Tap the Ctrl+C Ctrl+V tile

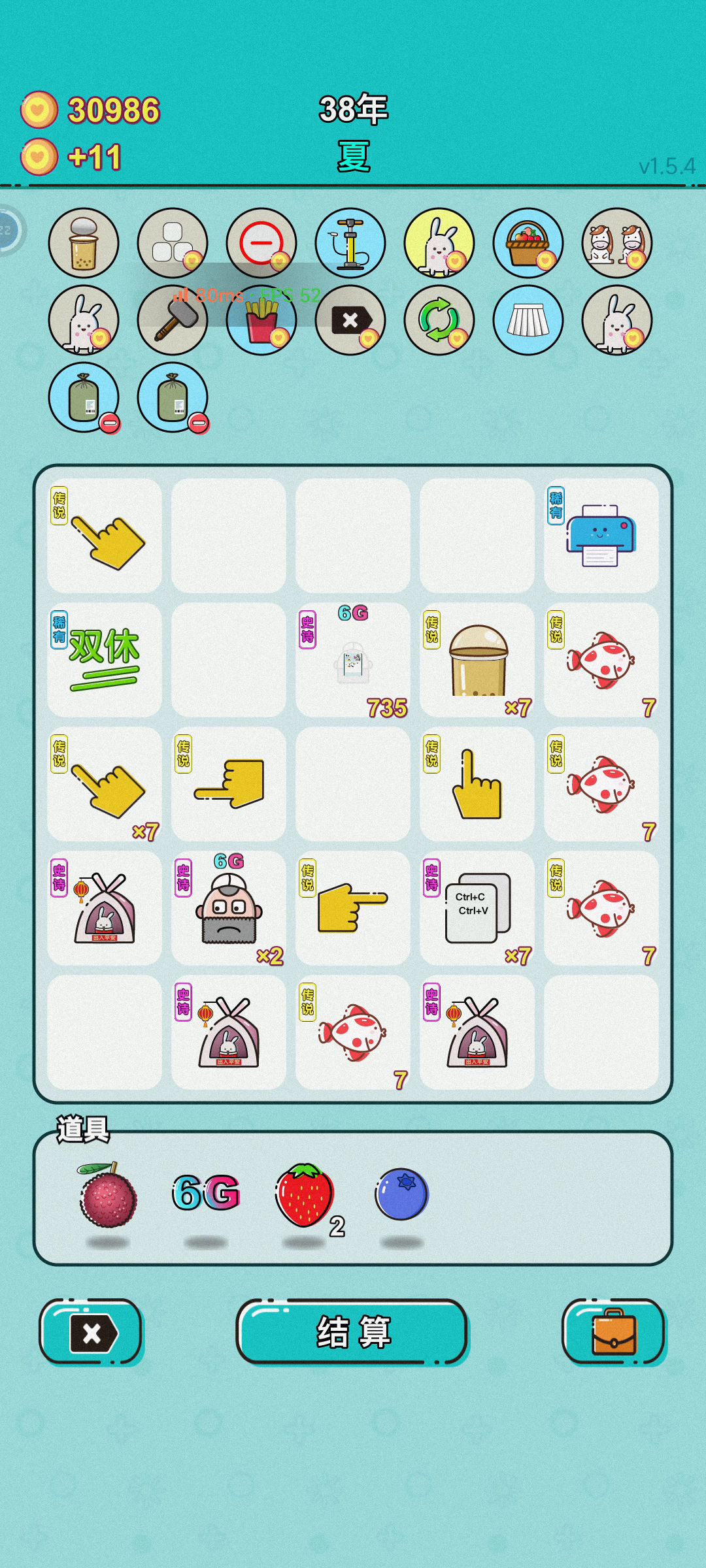pyautogui.click(x=477, y=908)
